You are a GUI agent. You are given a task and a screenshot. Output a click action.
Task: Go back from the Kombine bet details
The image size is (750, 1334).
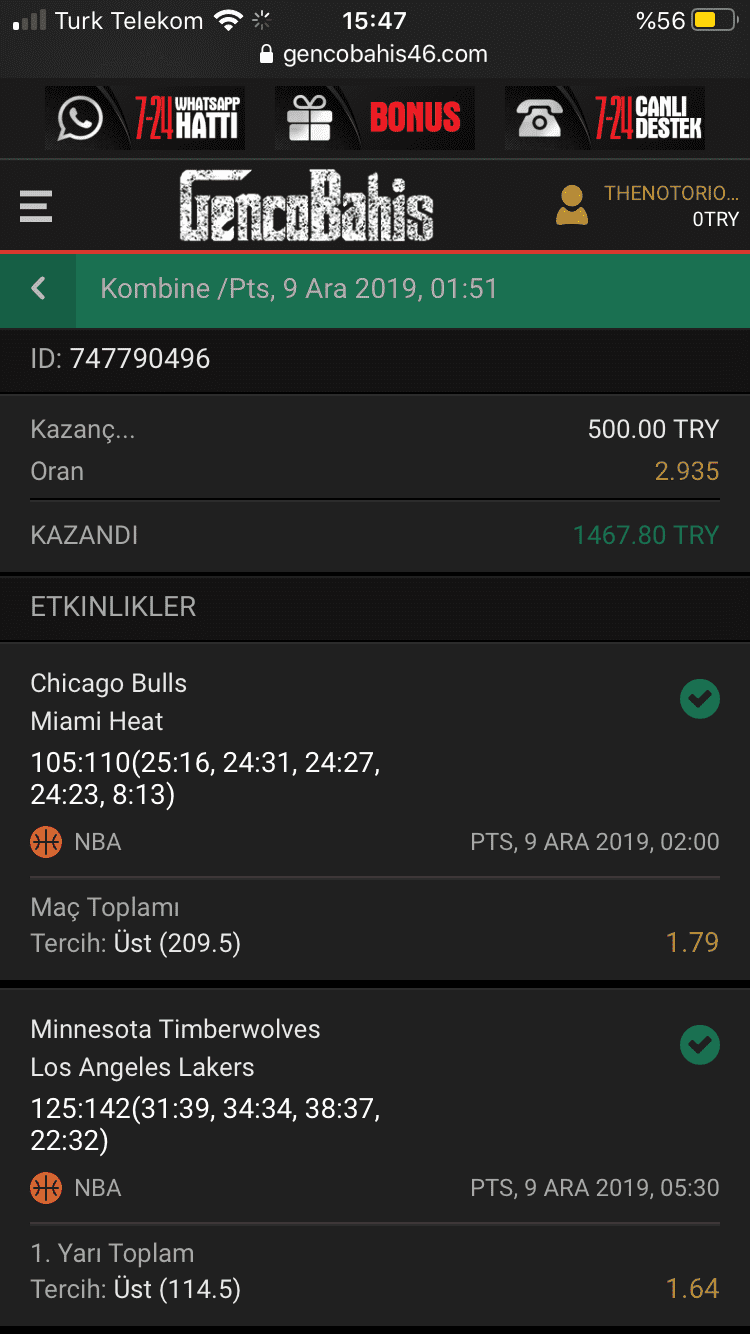click(x=38, y=289)
